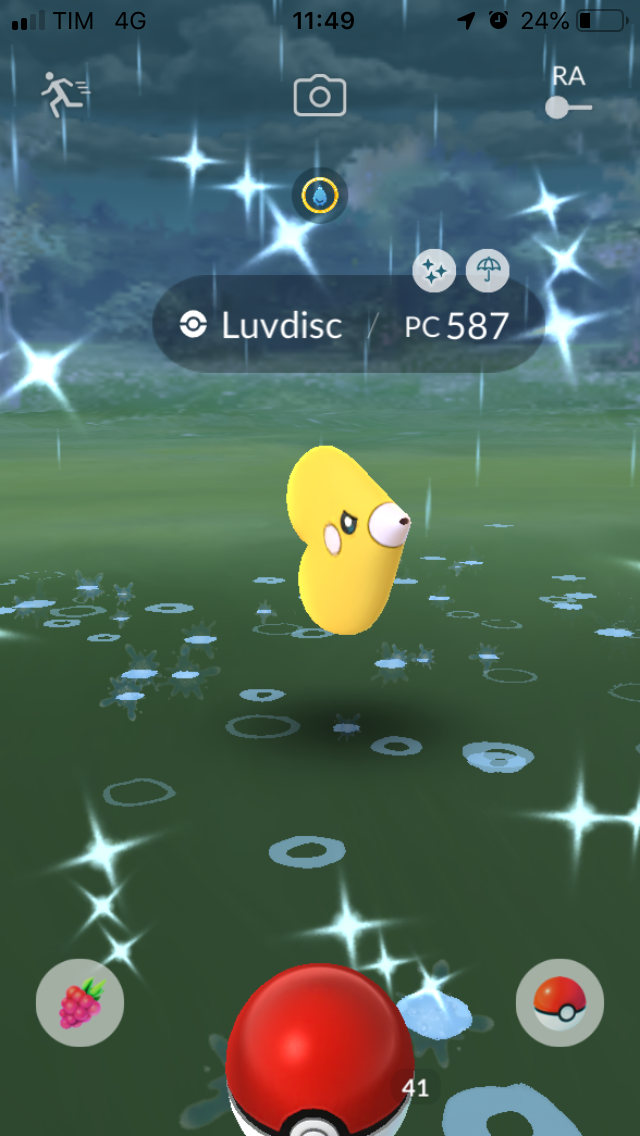Open the Poké Ball selection menu

[x=560, y=1003]
